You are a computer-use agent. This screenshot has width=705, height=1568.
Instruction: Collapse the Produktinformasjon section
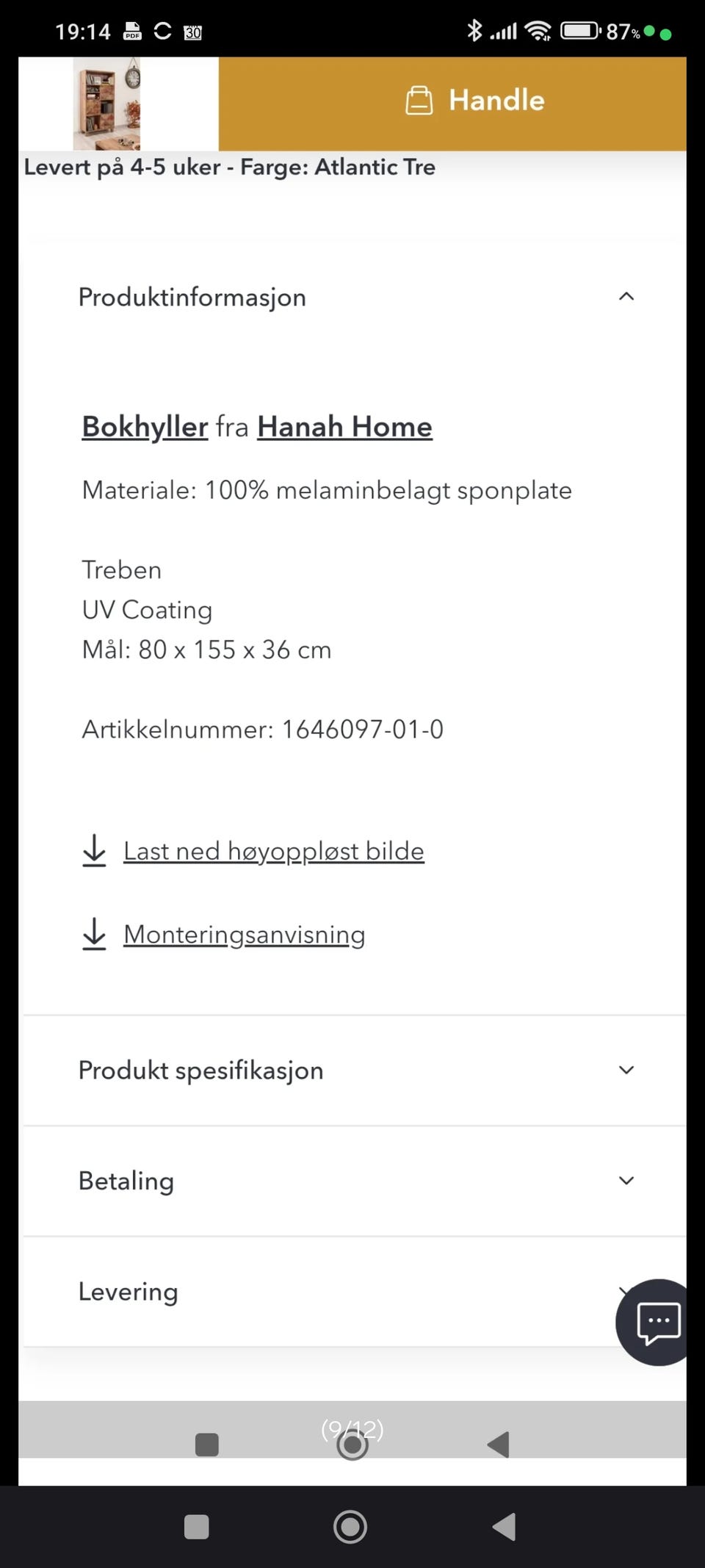(626, 296)
